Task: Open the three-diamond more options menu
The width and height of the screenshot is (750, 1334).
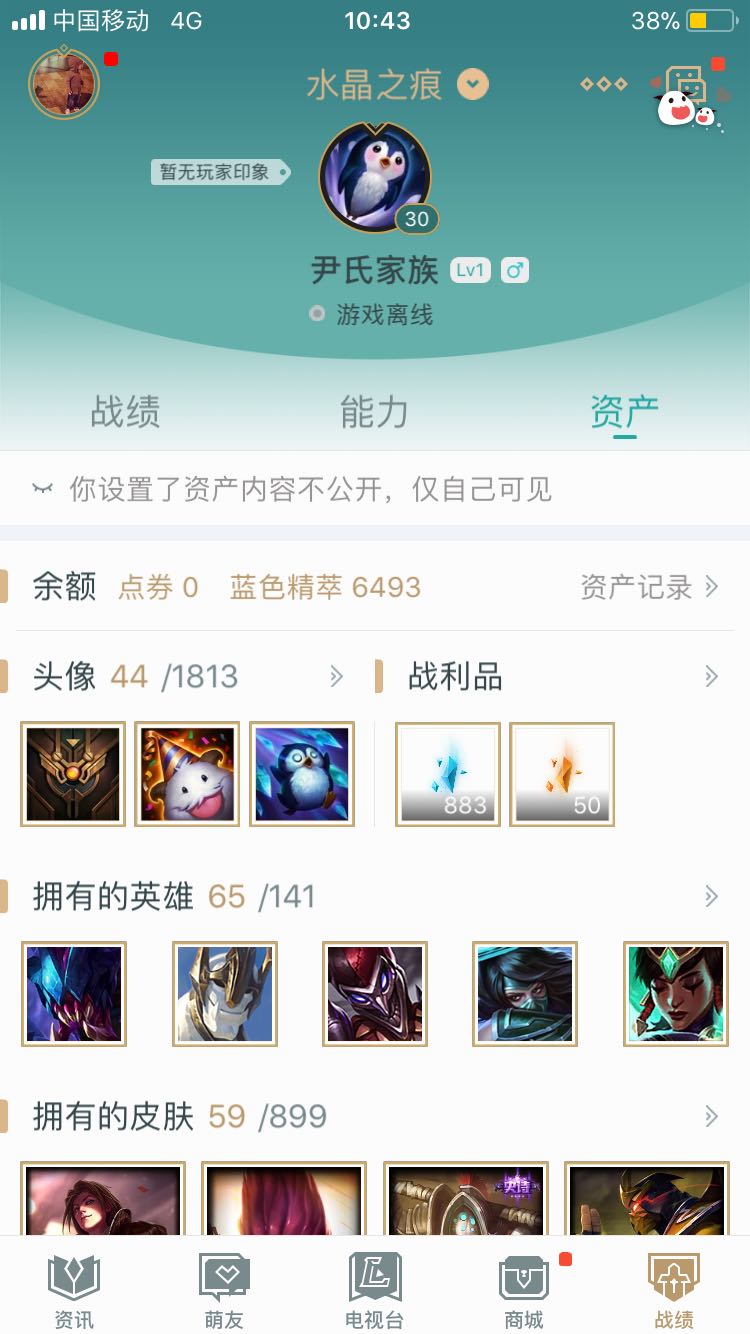Action: click(x=604, y=84)
